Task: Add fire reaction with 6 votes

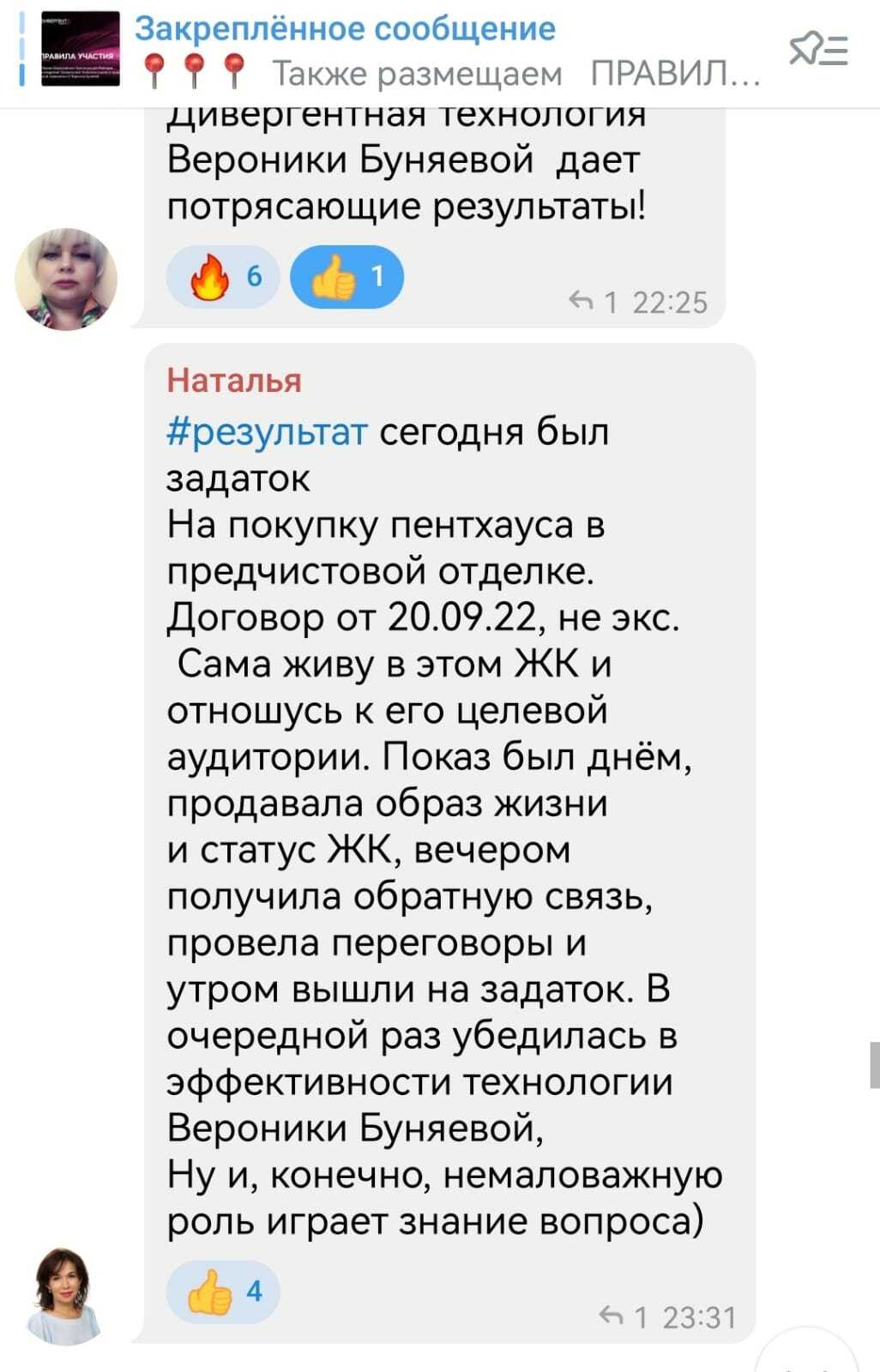Action: pos(223,277)
